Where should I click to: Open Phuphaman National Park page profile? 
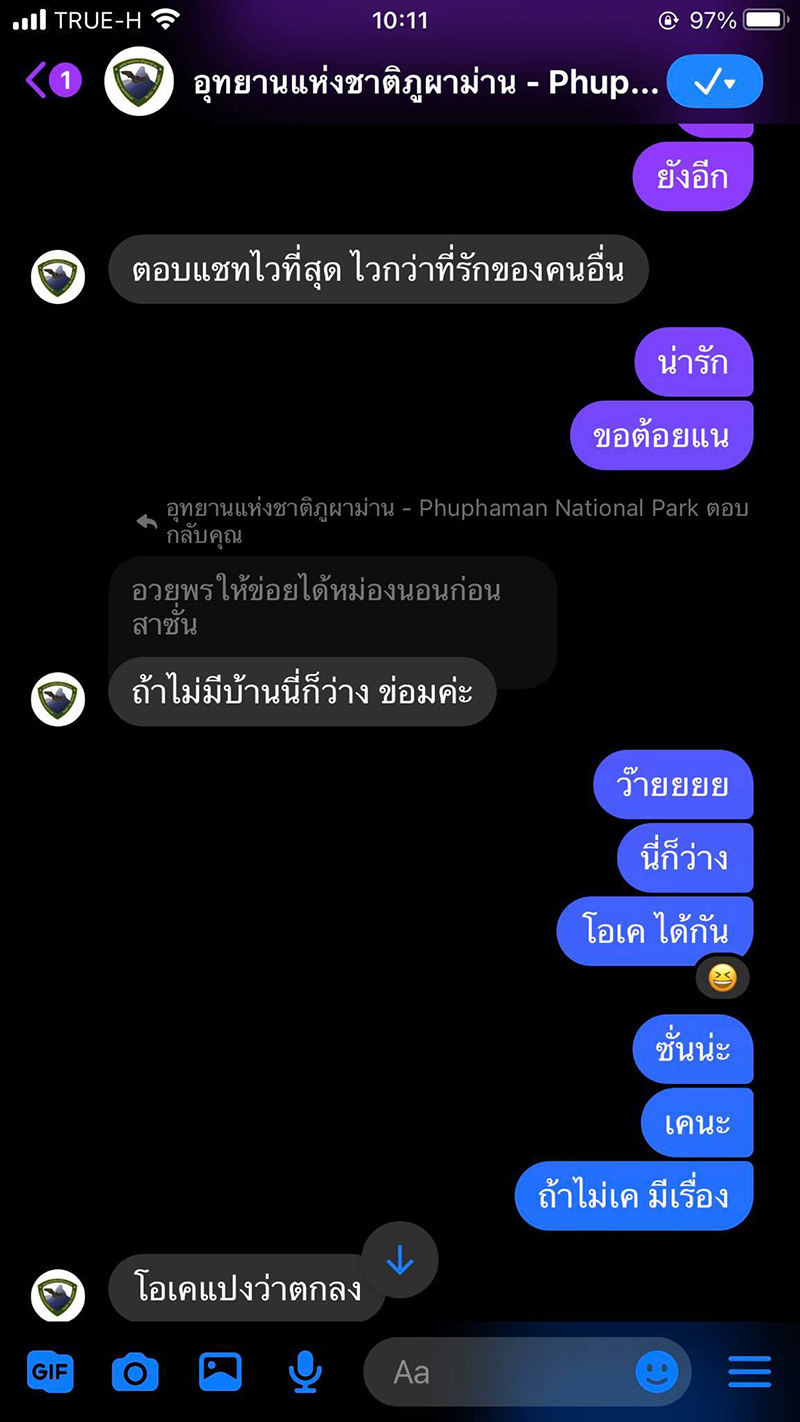pos(134,81)
